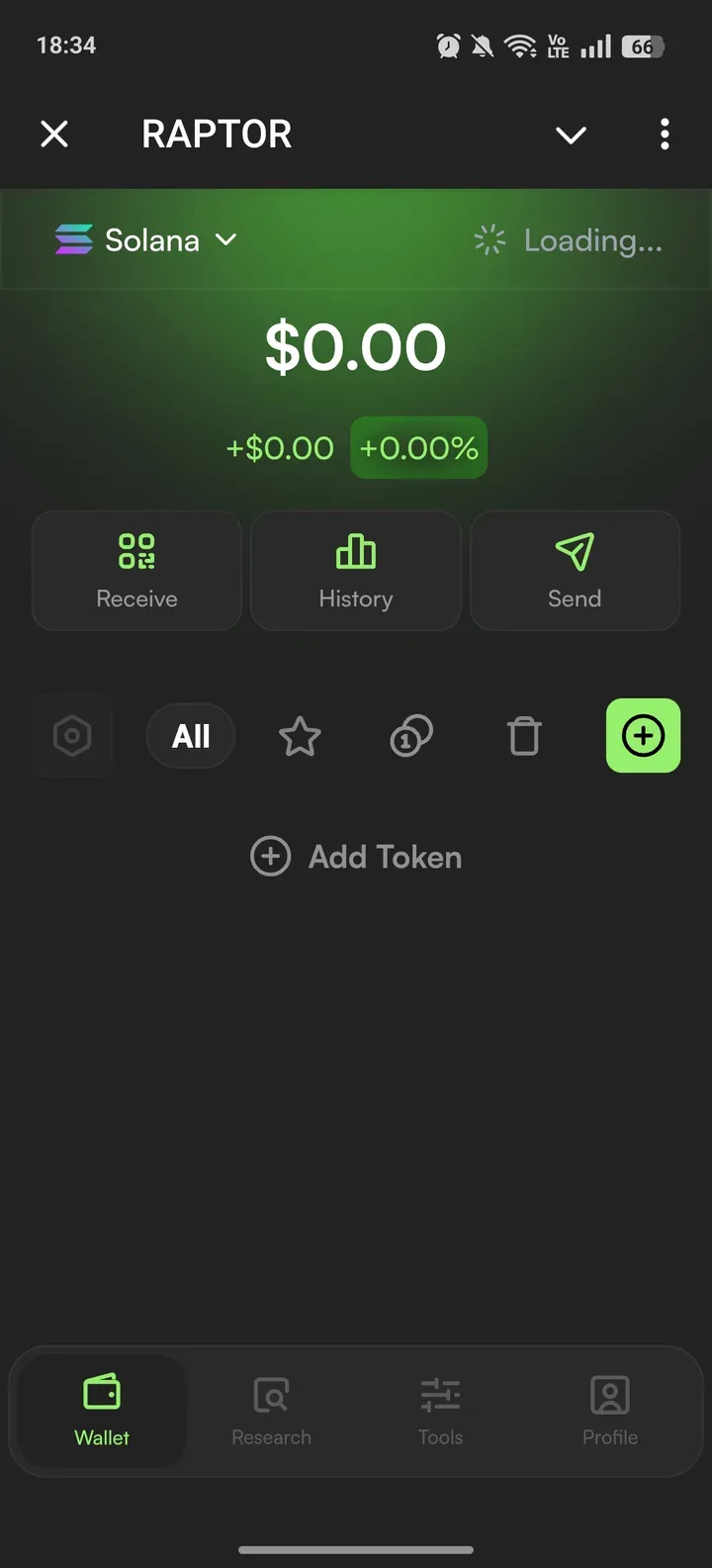Image resolution: width=712 pixels, height=1568 pixels.
Task: View transaction History
Action: coord(356,571)
